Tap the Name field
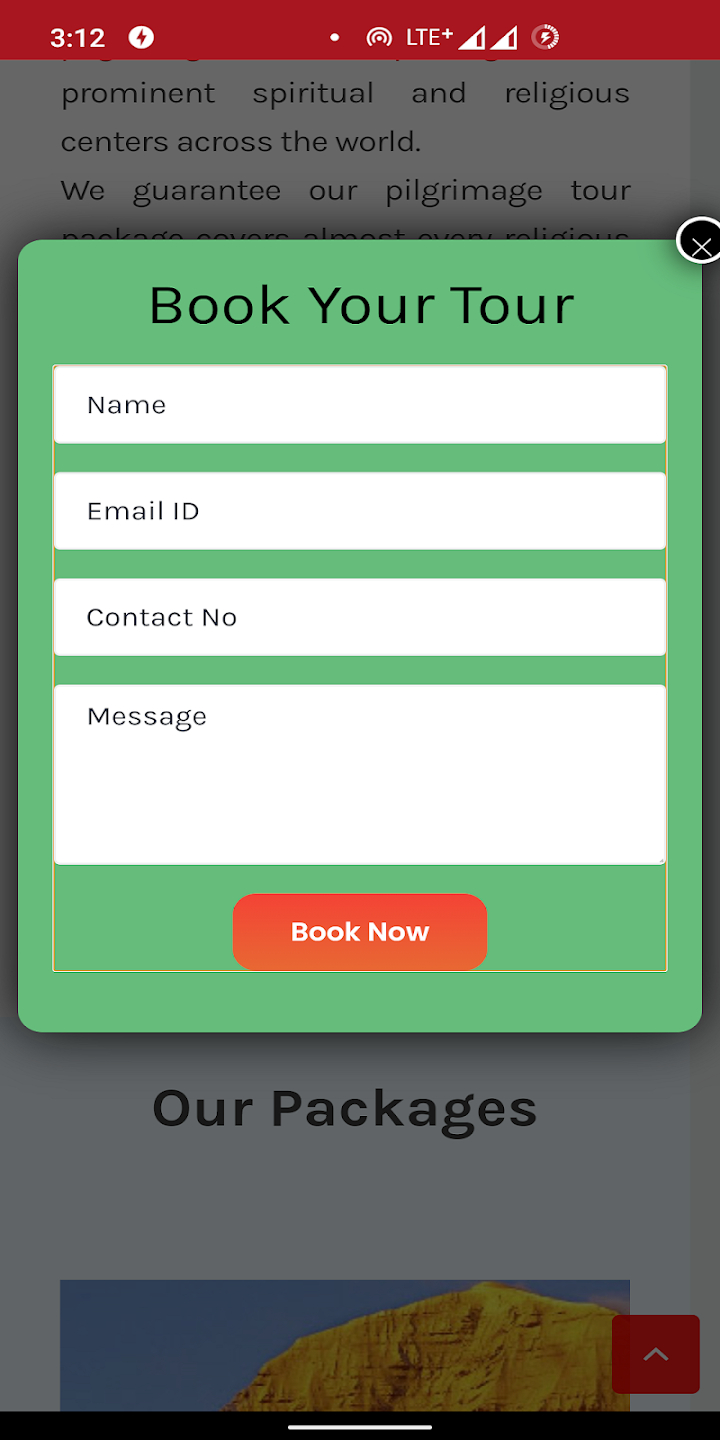Screen dimensions: 720x1440 (360, 404)
